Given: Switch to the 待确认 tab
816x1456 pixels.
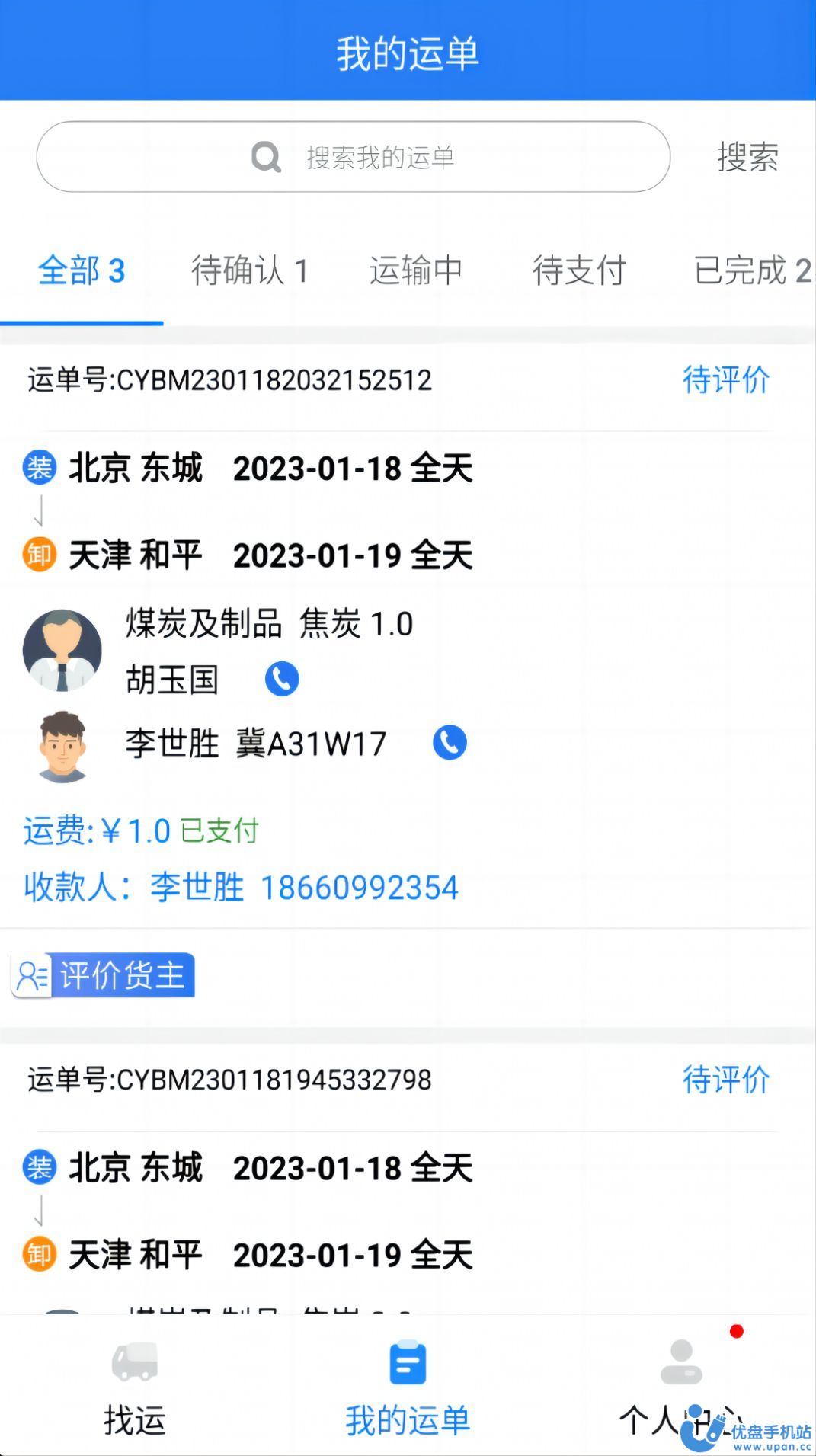Looking at the screenshot, I should coord(250,271).
